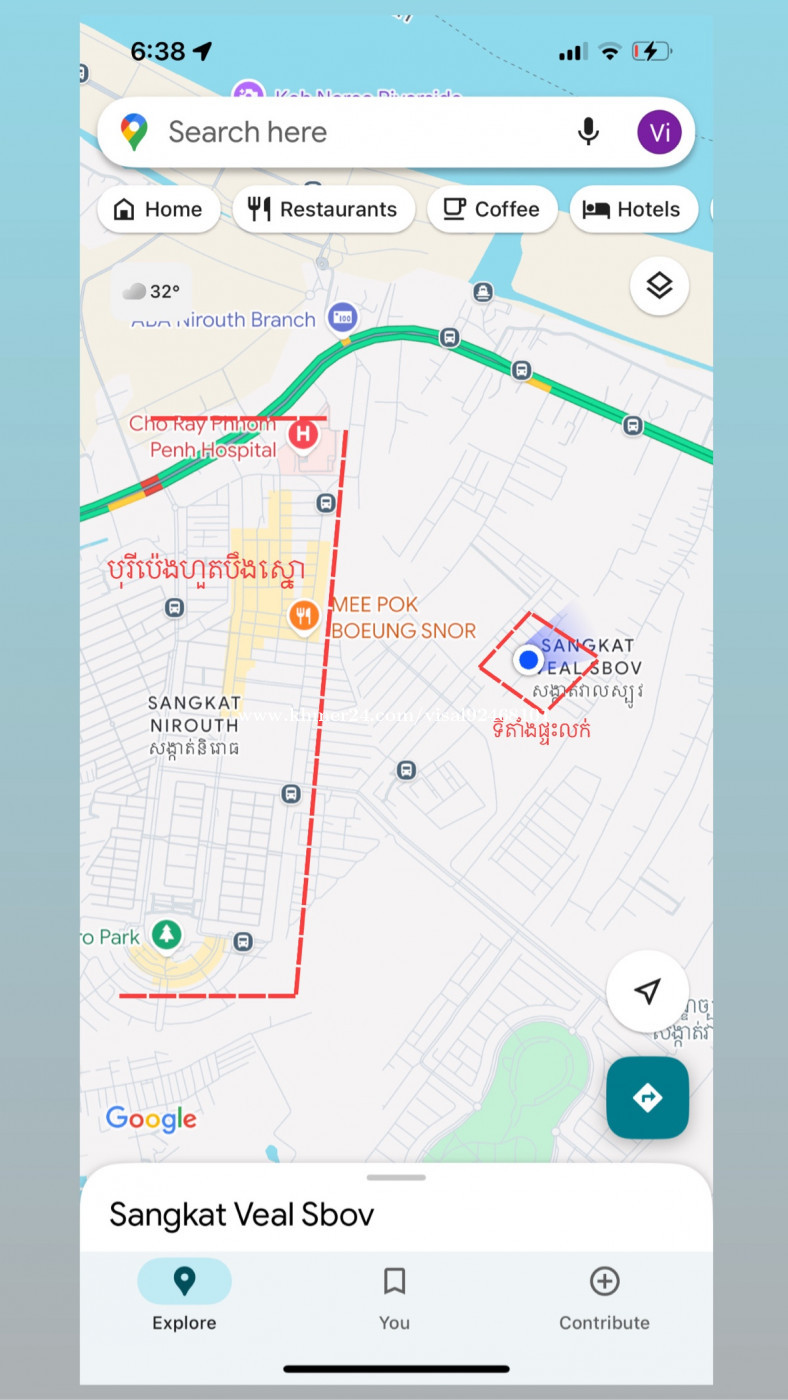Image resolution: width=788 pixels, height=1400 pixels.
Task: Open the Cho Ray Phnom Penh Hospital pin
Action: 302,435
